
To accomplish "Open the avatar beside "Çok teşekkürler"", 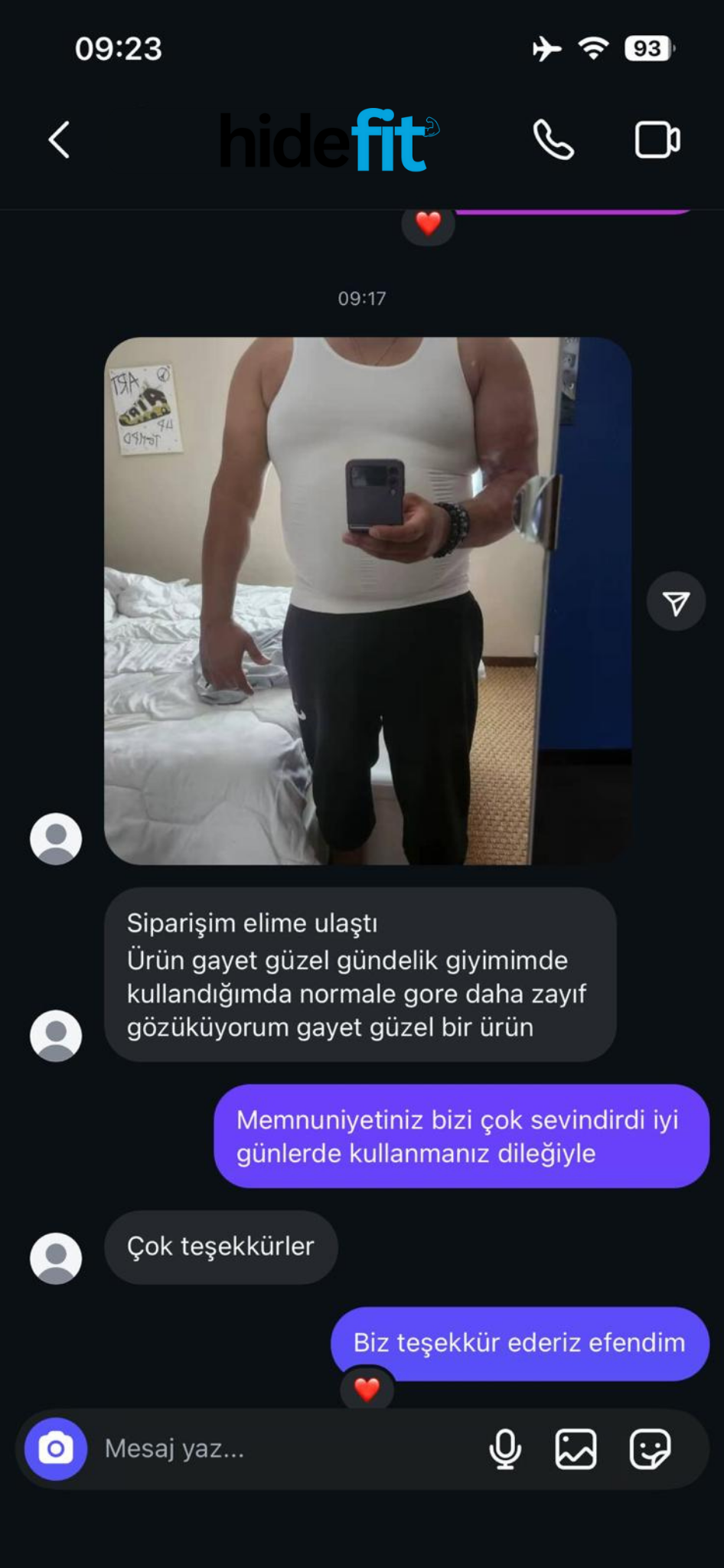I will pyautogui.click(x=56, y=1258).
